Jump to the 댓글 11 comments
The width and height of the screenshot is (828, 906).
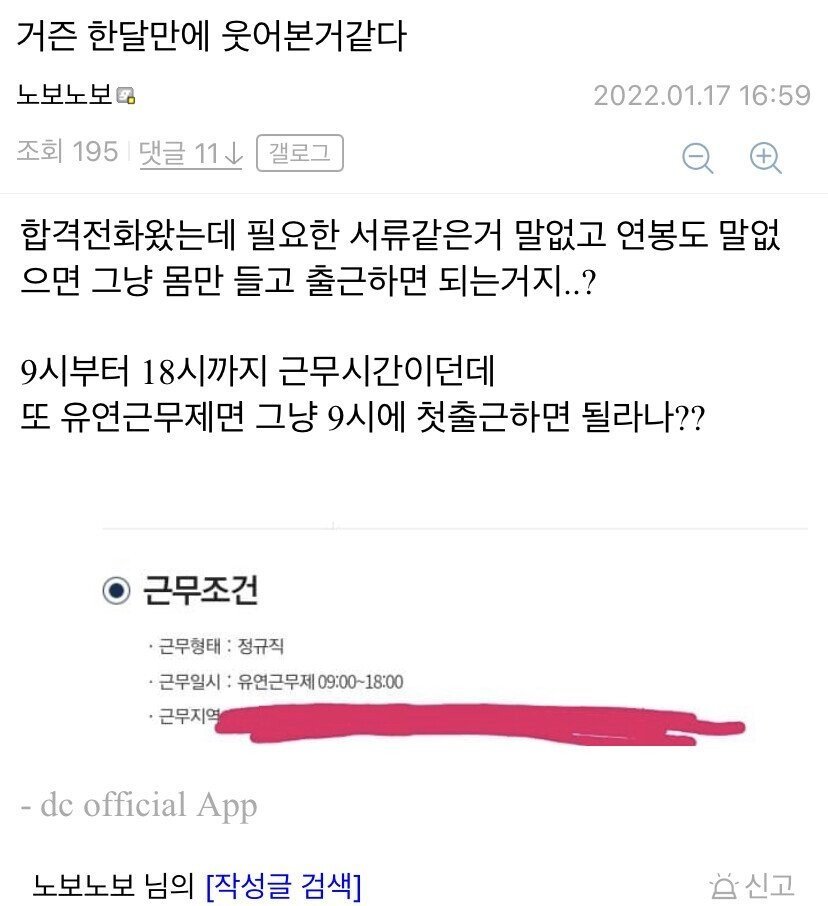[x=191, y=154]
